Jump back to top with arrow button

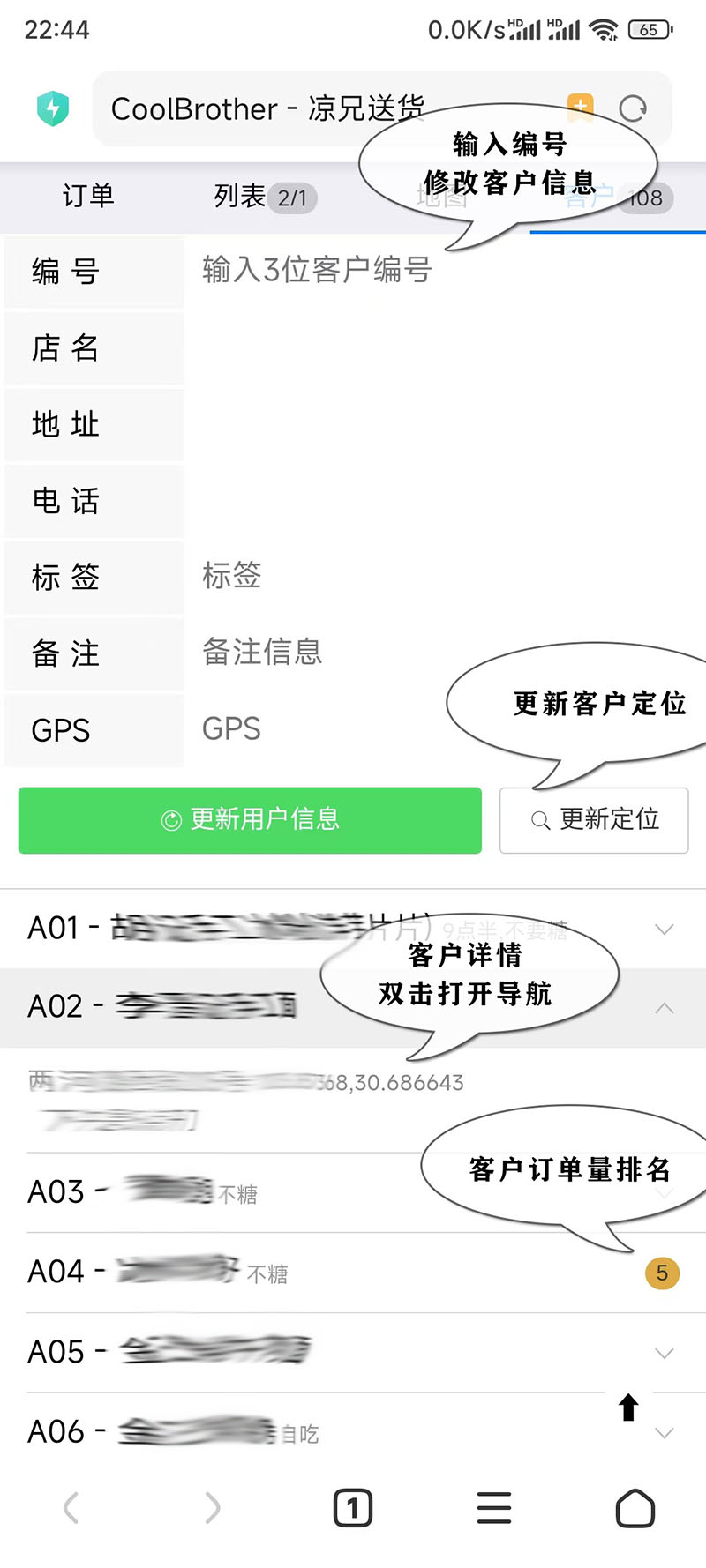628,1407
